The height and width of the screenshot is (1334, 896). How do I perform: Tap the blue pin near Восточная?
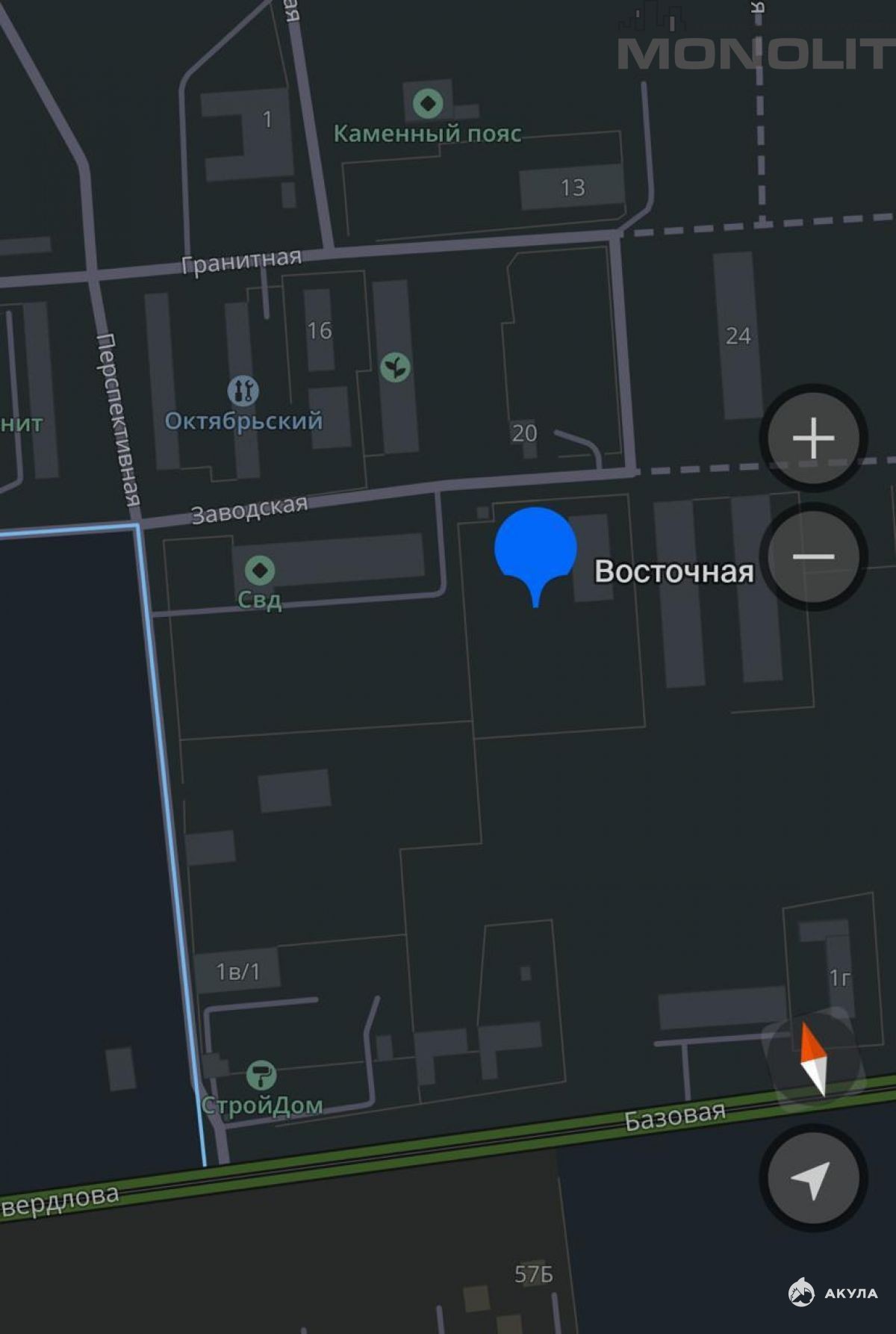(535, 547)
